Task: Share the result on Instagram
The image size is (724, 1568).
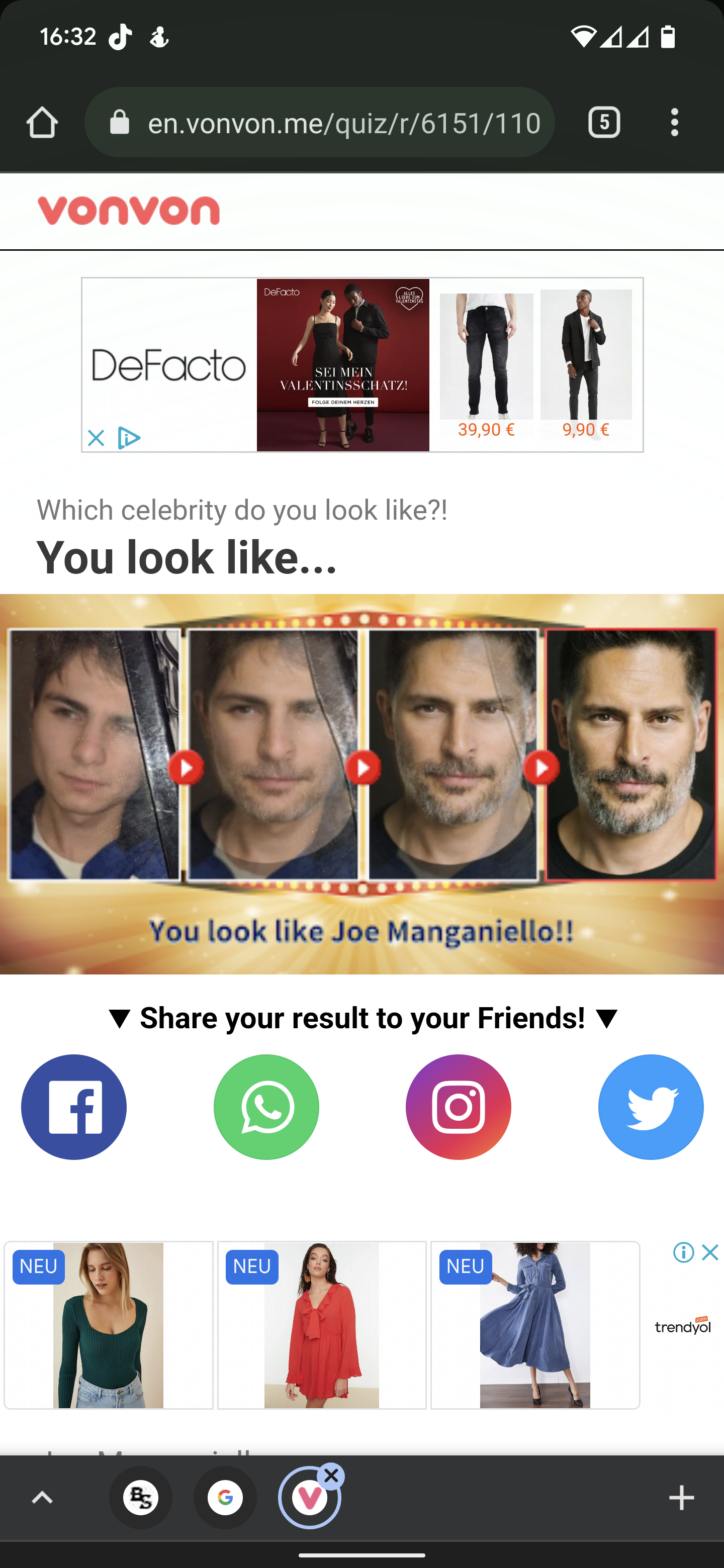Action: click(459, 1107)
